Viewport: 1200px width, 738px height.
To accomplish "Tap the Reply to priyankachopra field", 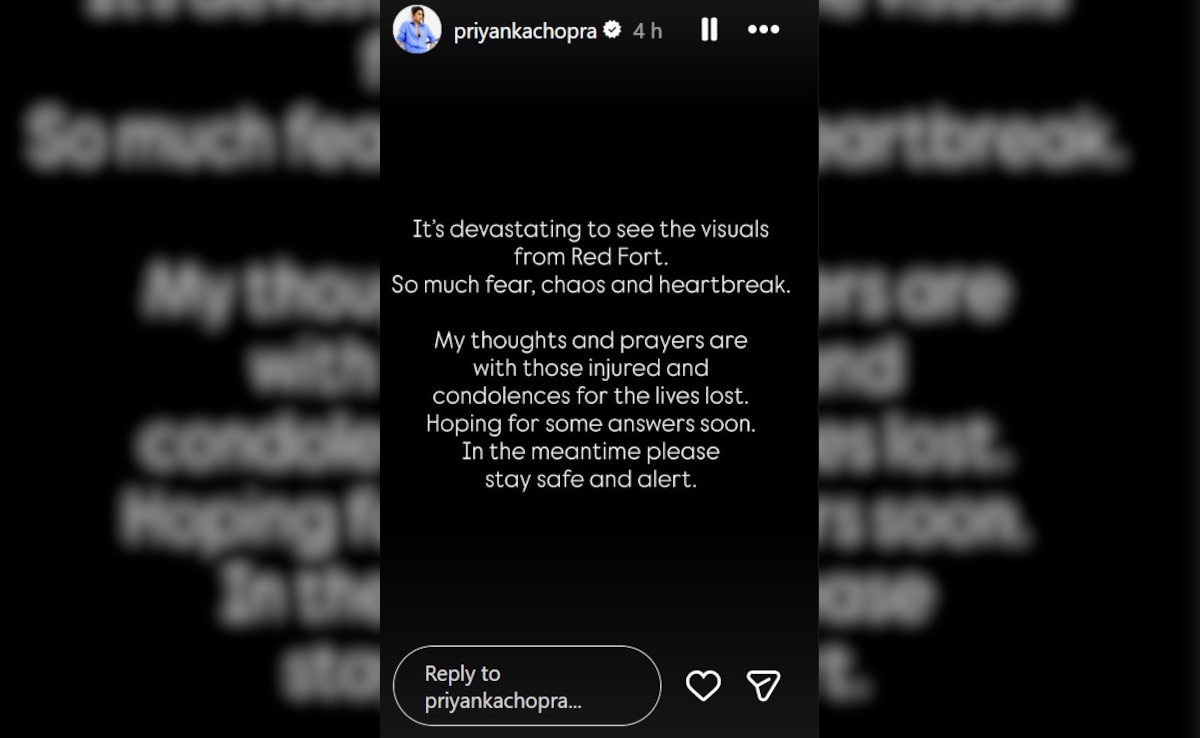I will click(527, 686).
